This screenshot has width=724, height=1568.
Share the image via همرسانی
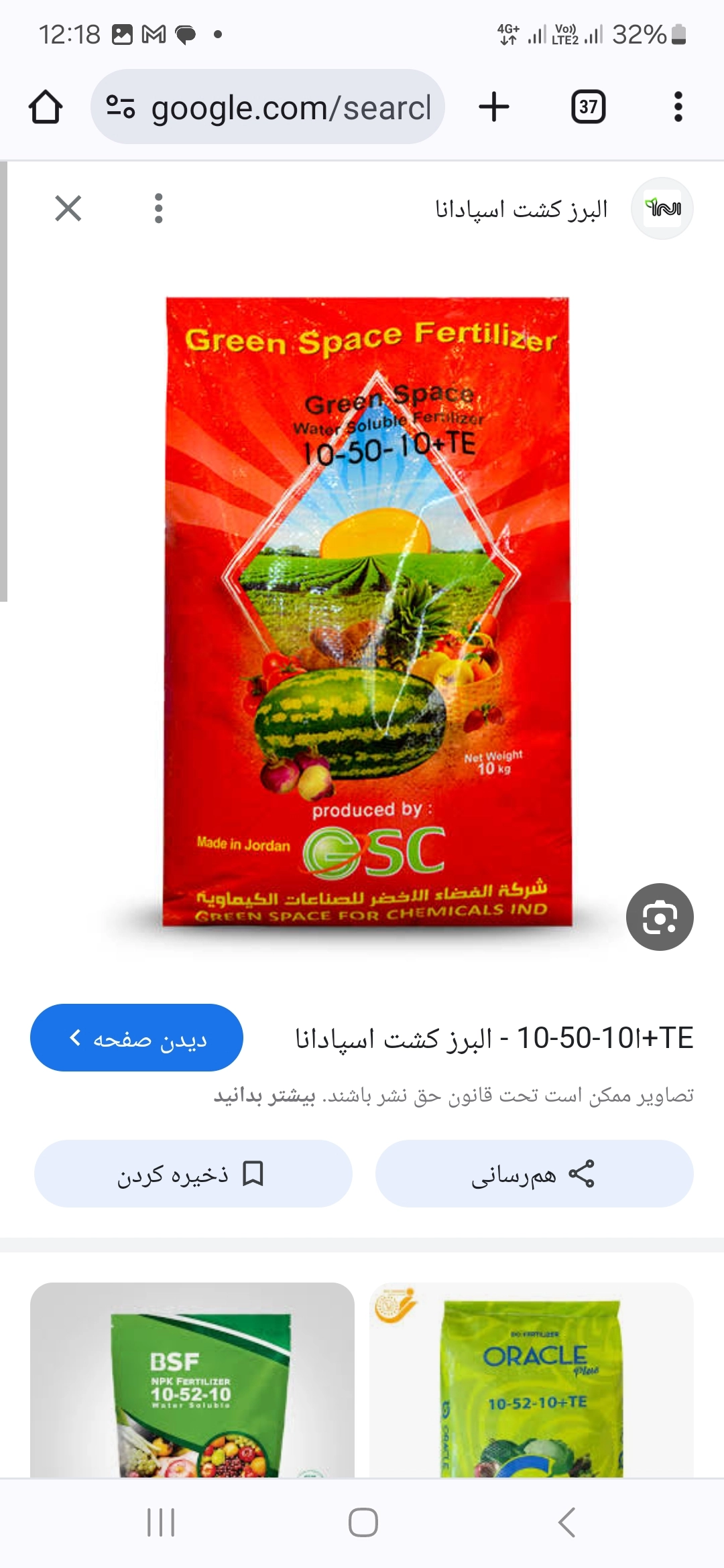click(534, 1174)
